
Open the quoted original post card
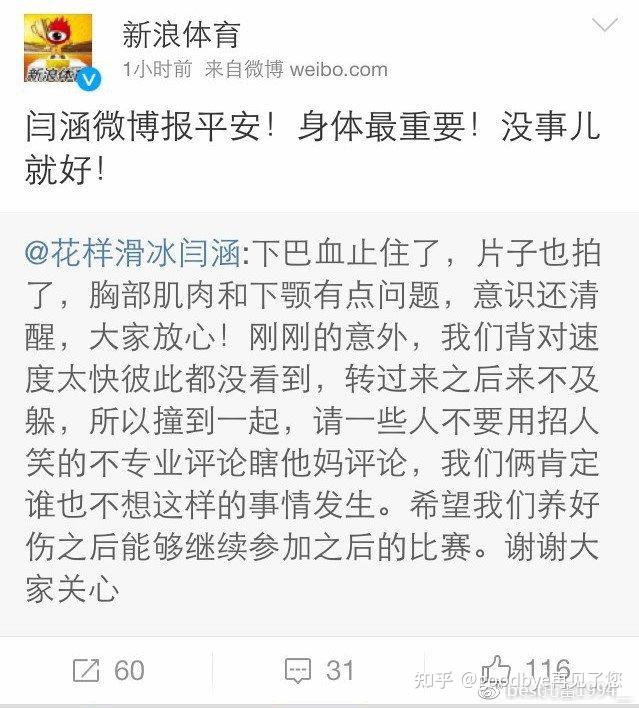click(319, 424)
